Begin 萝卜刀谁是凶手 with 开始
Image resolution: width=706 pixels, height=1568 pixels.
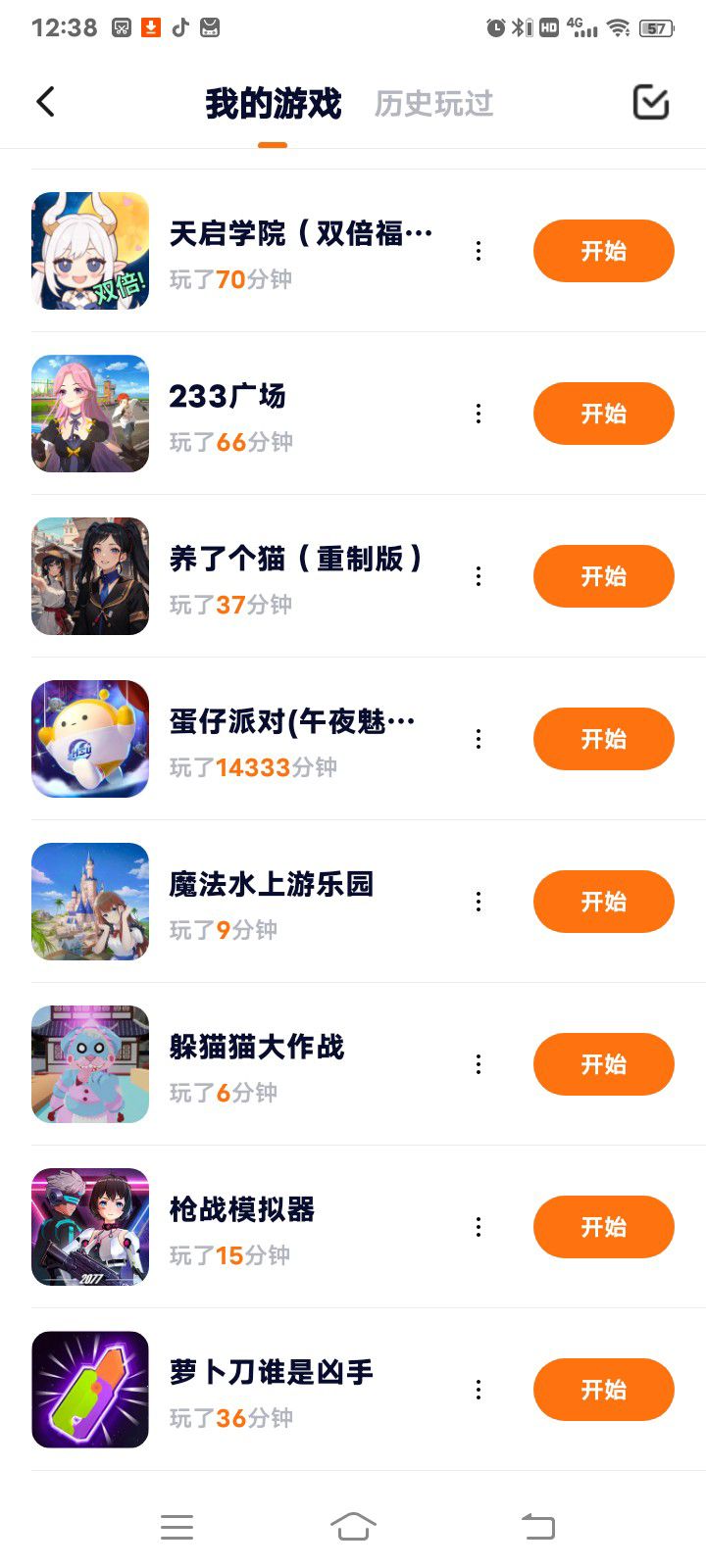(x=603, y=1390)
